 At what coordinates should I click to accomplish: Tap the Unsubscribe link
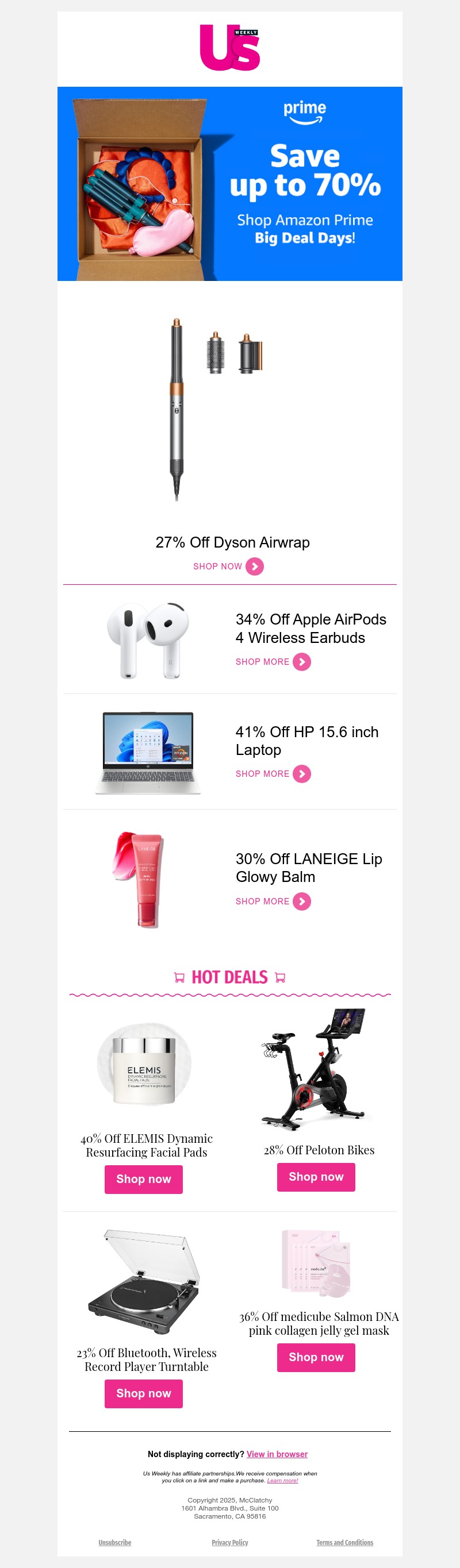114,1542
